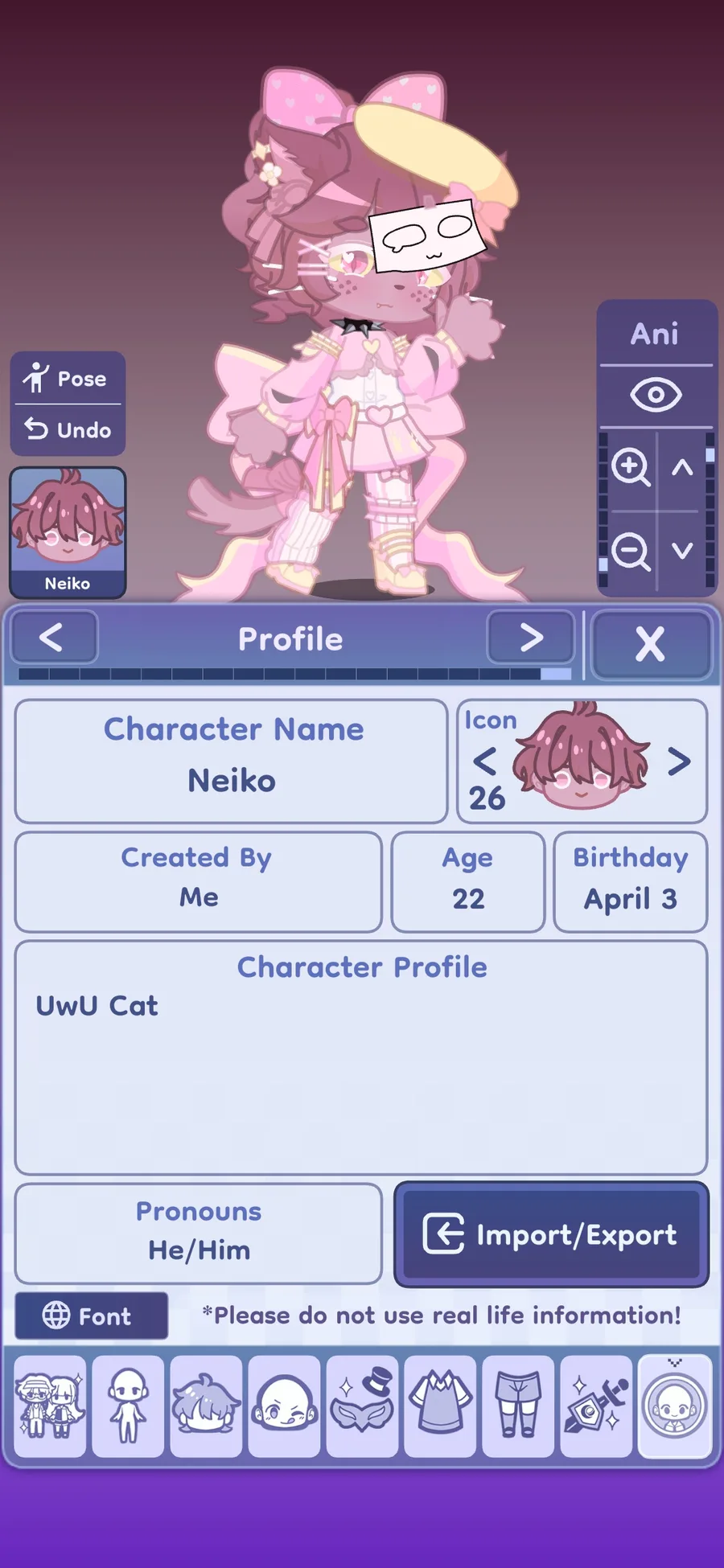
Task: Open the Pose menu
Action: click(x=68, y=378)
